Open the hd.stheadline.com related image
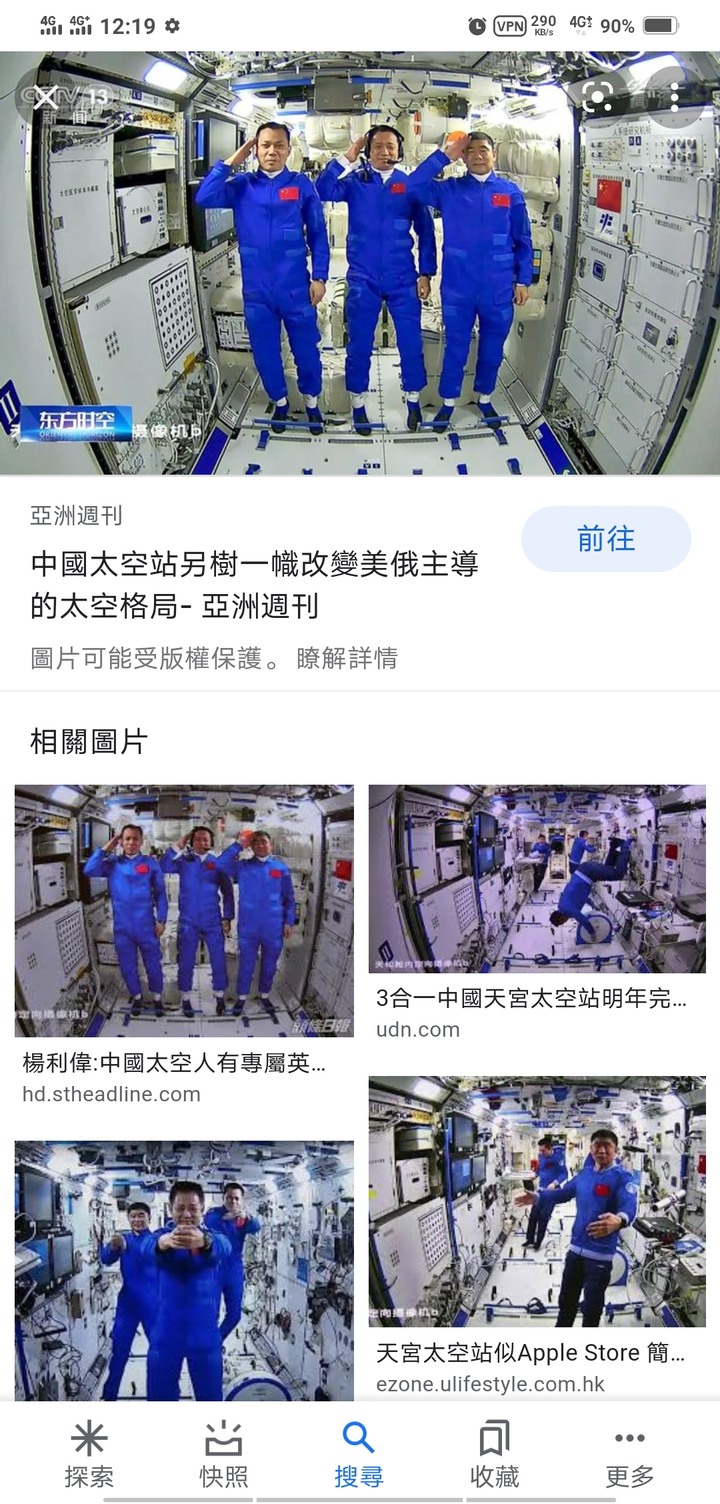 tap(184, 910)
